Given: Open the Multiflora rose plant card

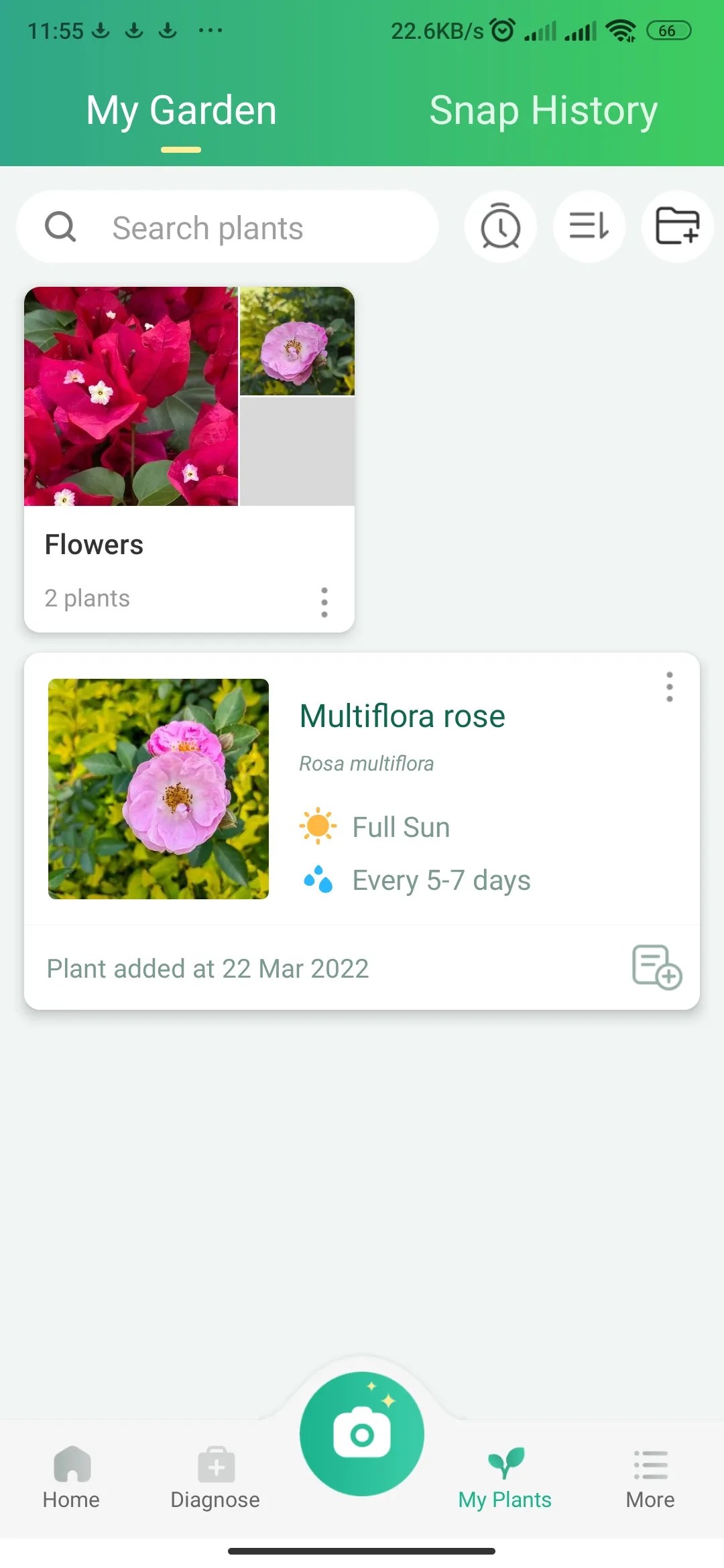Looking at the screenshot, I should point(402,791).
